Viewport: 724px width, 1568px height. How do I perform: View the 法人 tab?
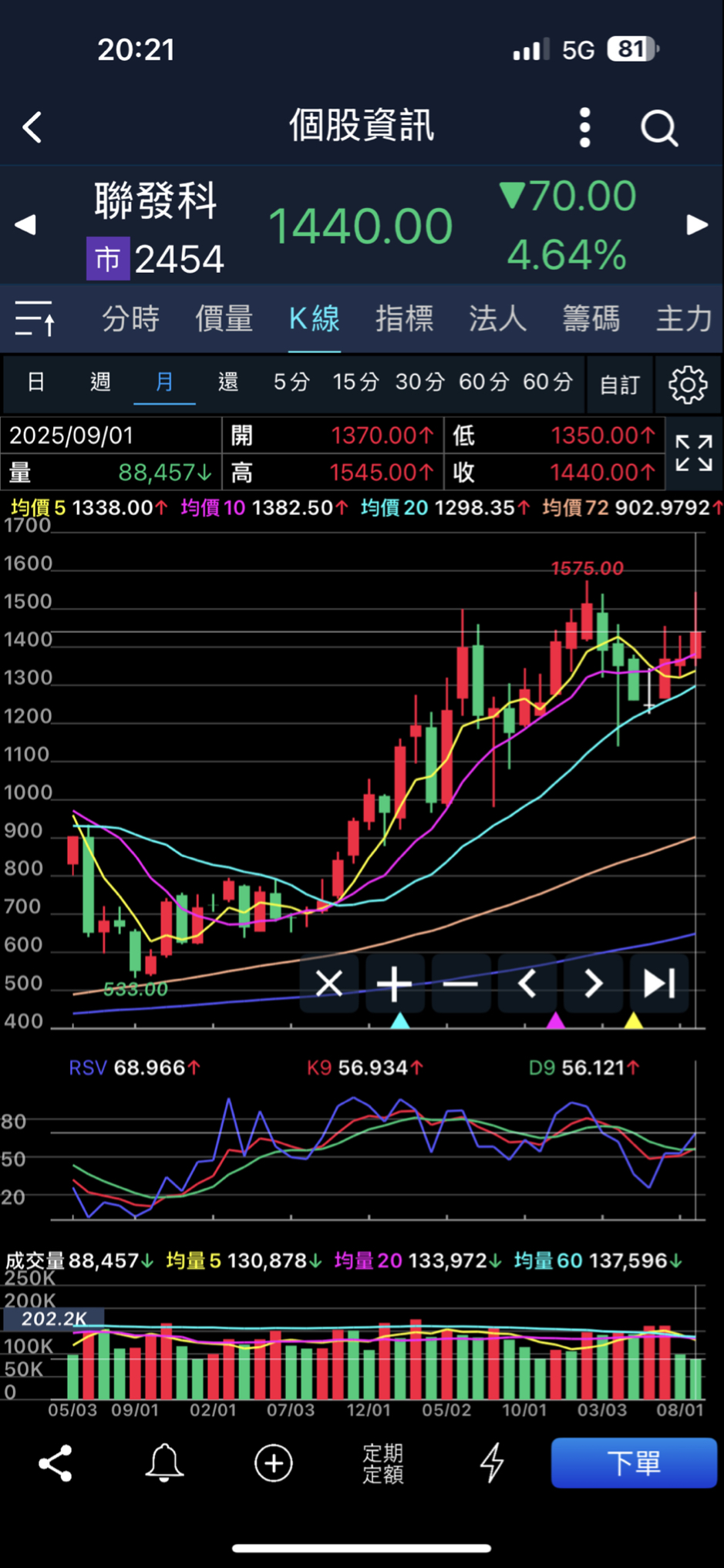[497, 318]
